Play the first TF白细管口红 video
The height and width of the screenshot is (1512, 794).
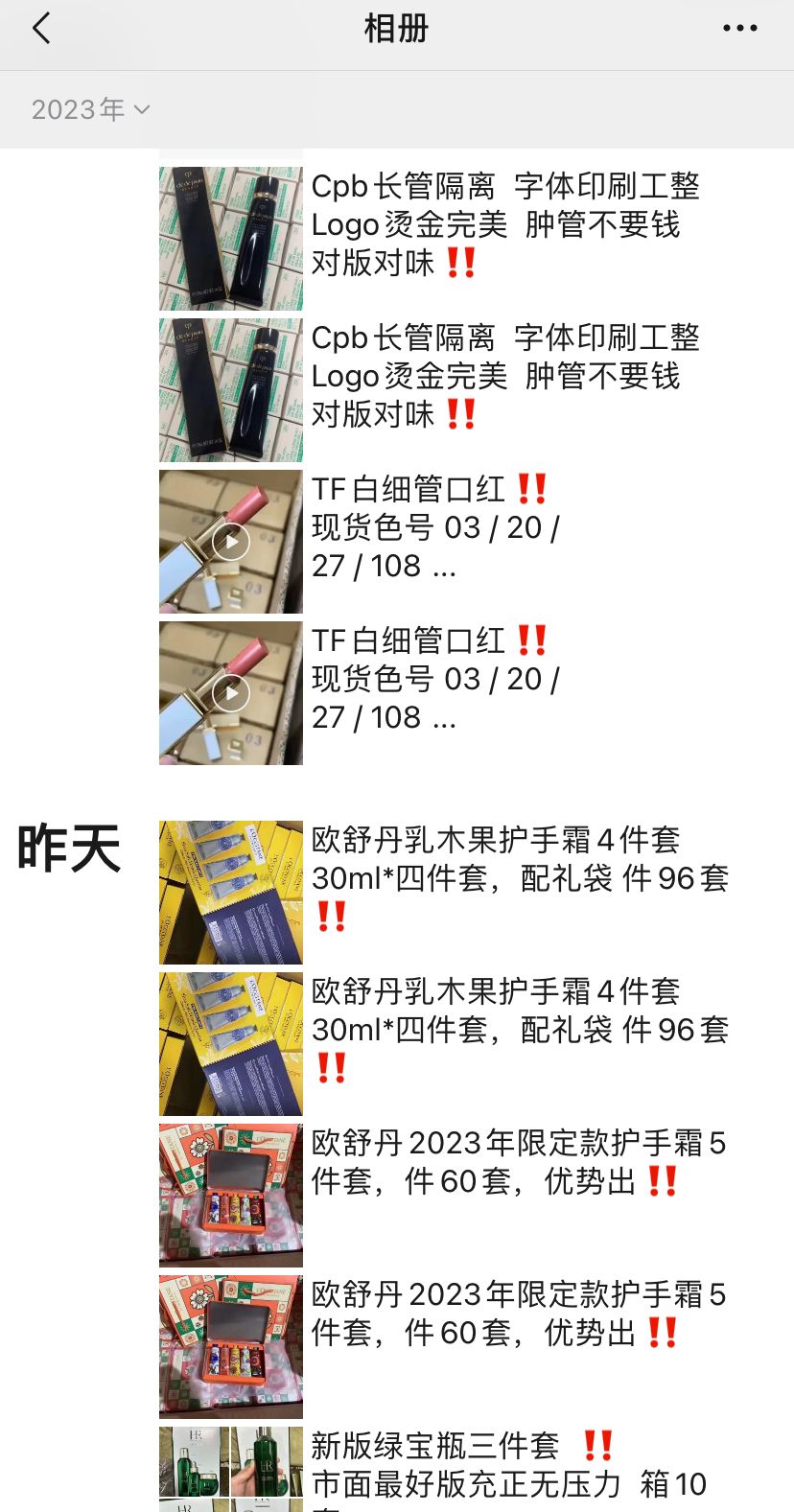pos(231,542)
